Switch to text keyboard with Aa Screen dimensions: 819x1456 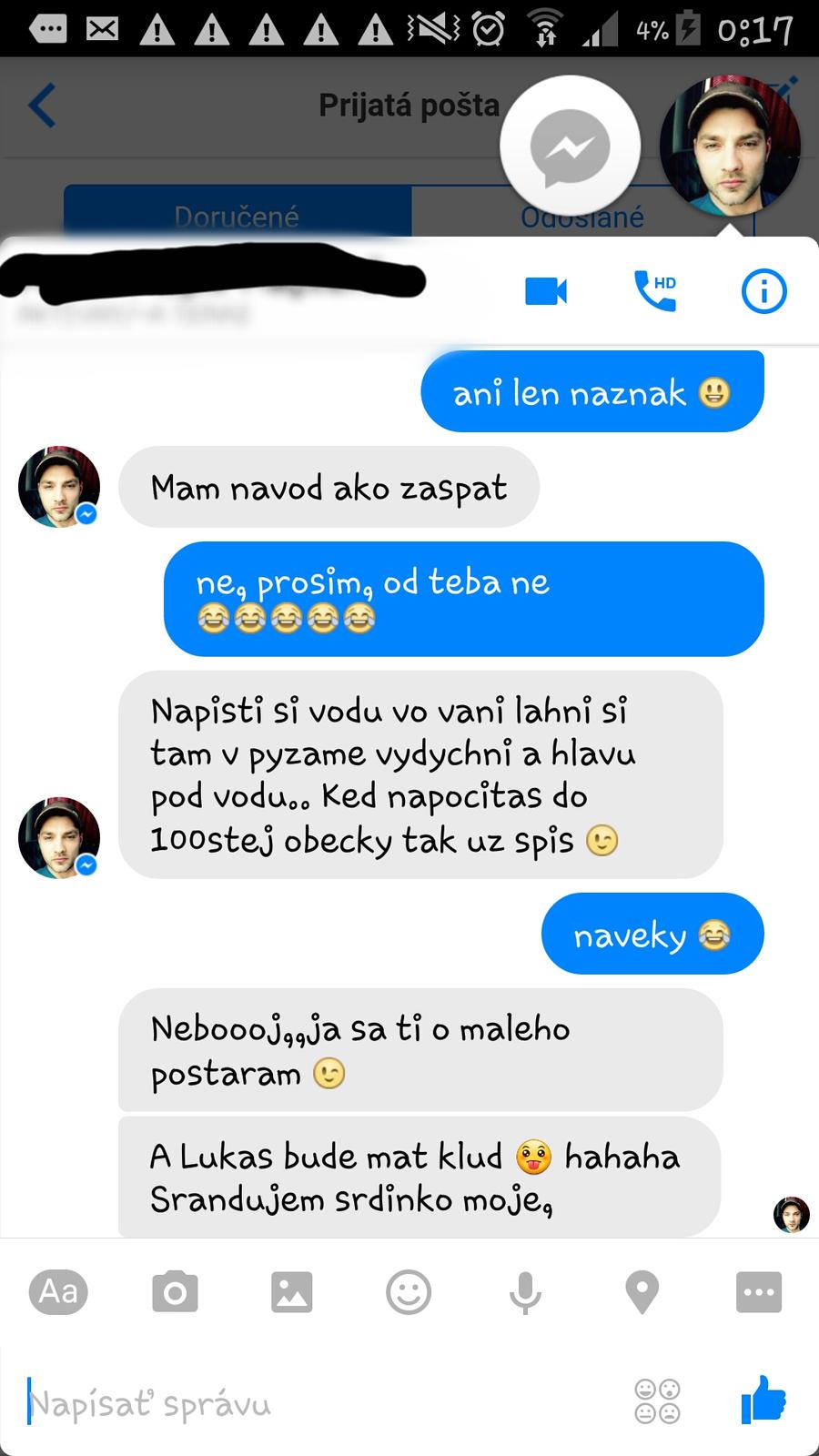coord(59,1291)
